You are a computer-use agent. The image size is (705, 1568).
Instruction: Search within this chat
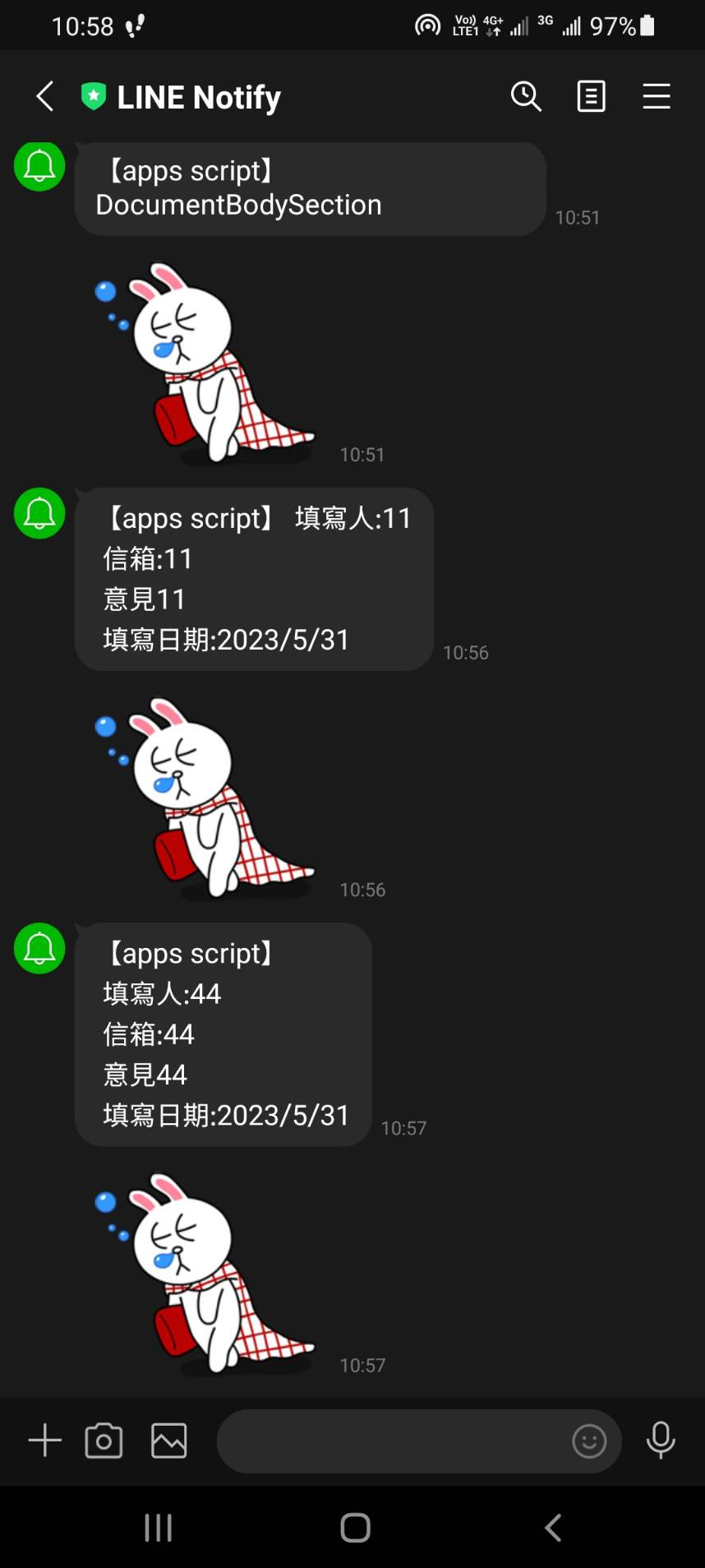[526, 96]
